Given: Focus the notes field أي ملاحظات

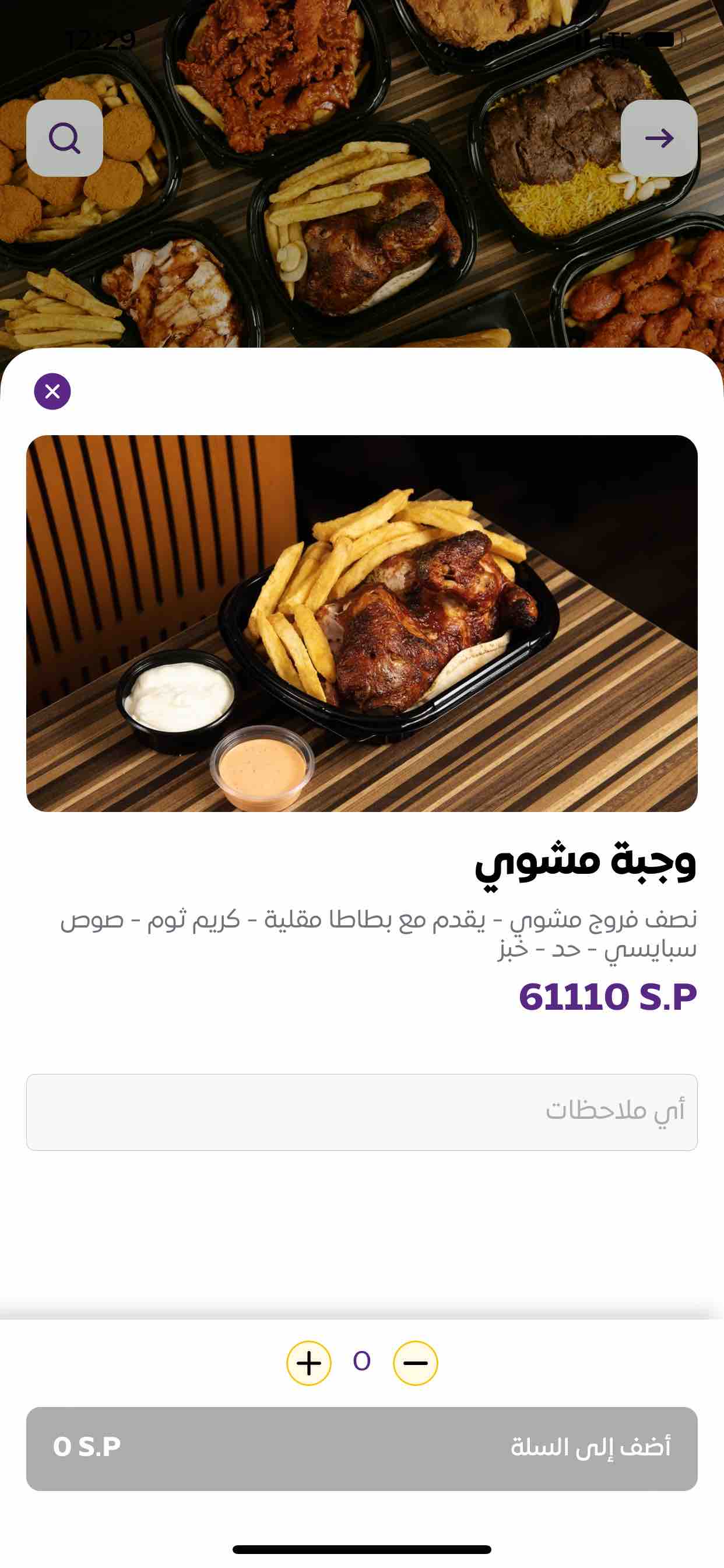Looking at the screenshot, I should (361, 1111).
